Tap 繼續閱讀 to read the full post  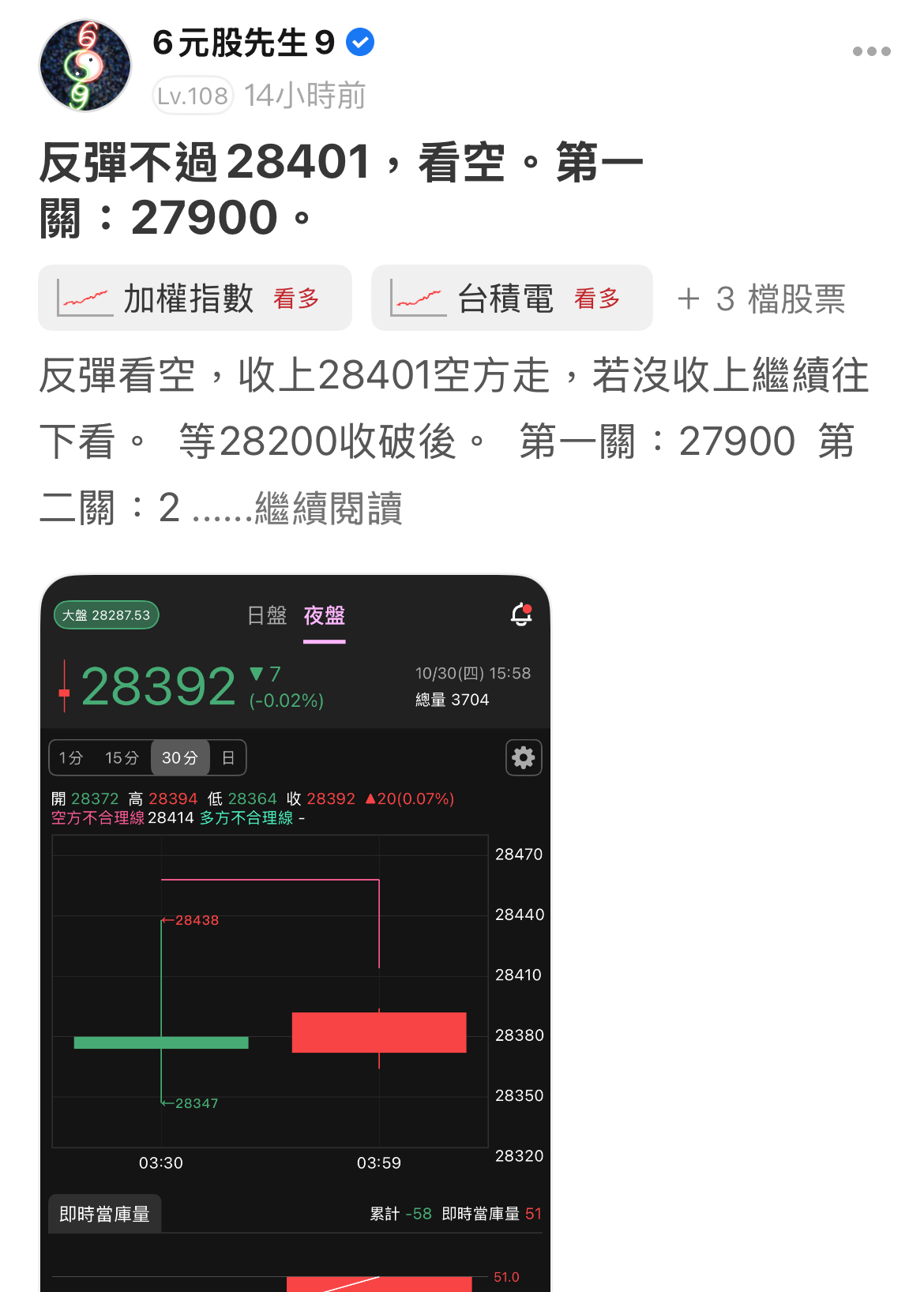coord(329,508)
